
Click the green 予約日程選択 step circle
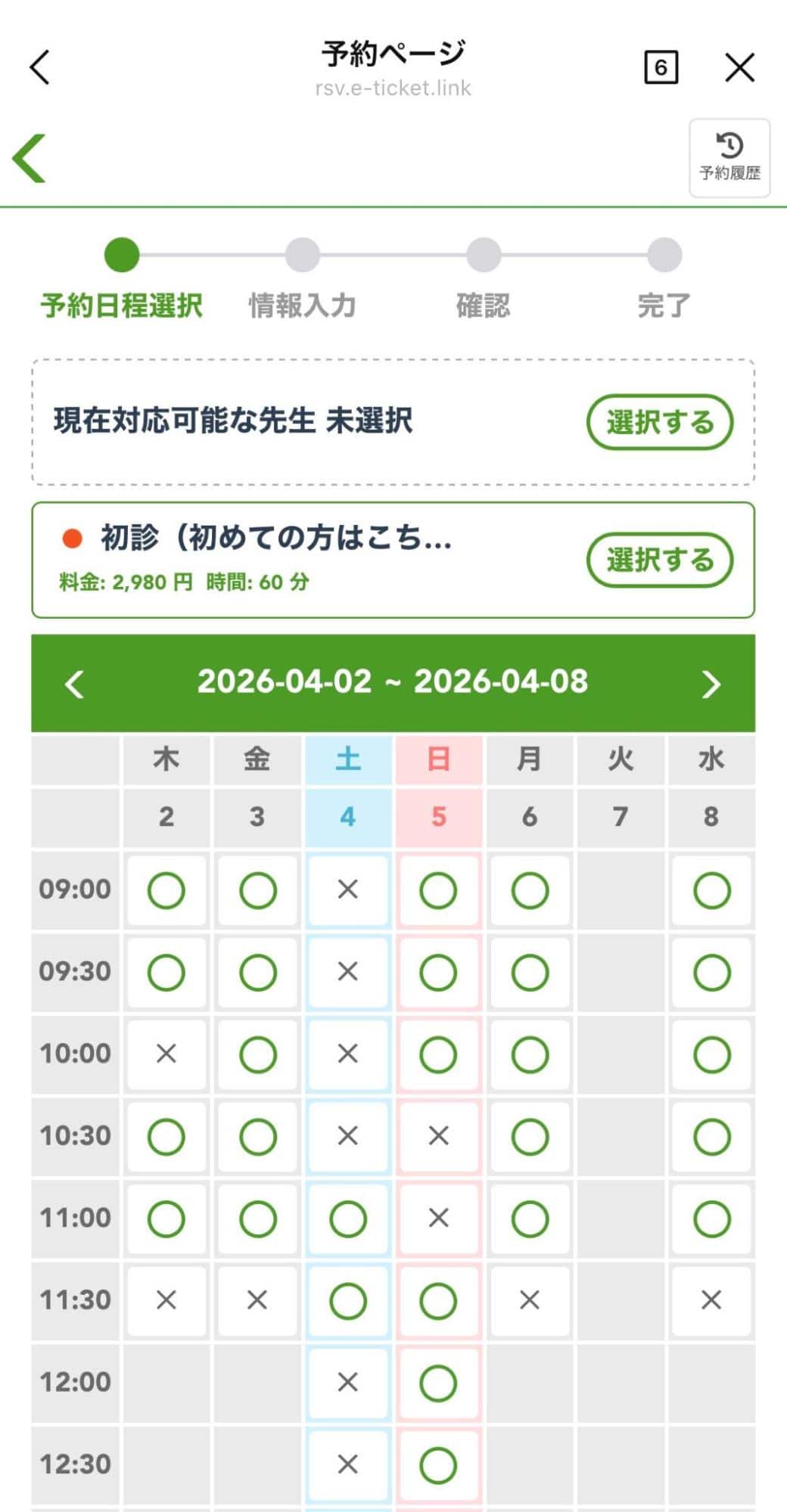pos(121,255)
